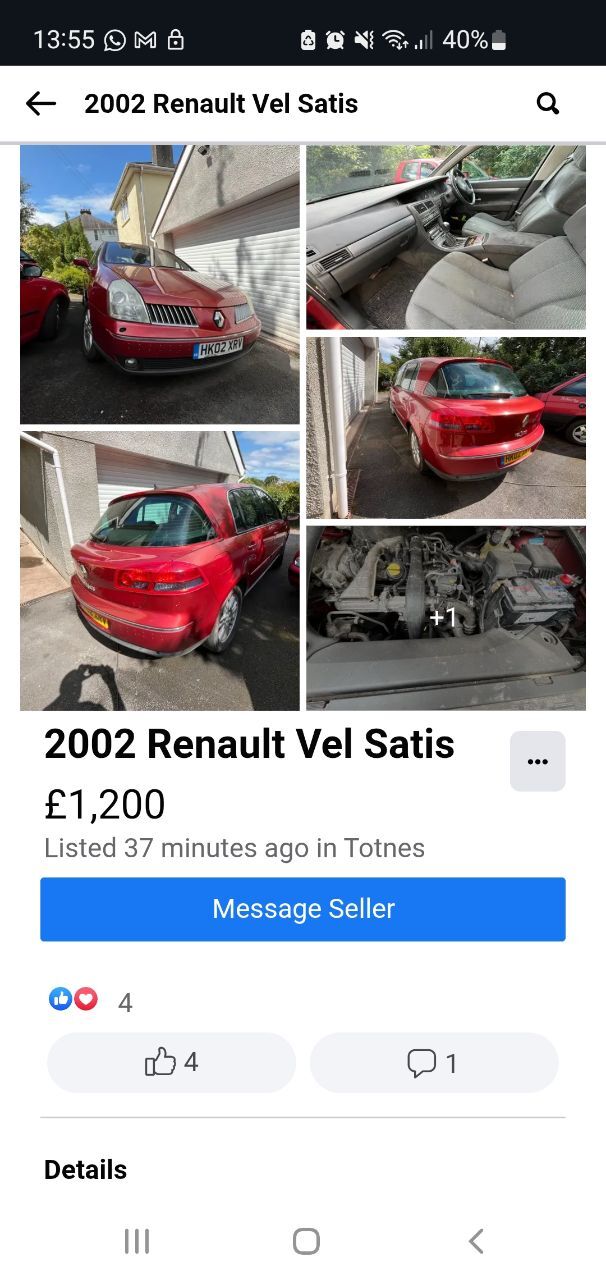The height and width of the screenshot is (1280, 606).
Task: Open the comment button showing 1 comment
Action: (x=434, y=1062)
